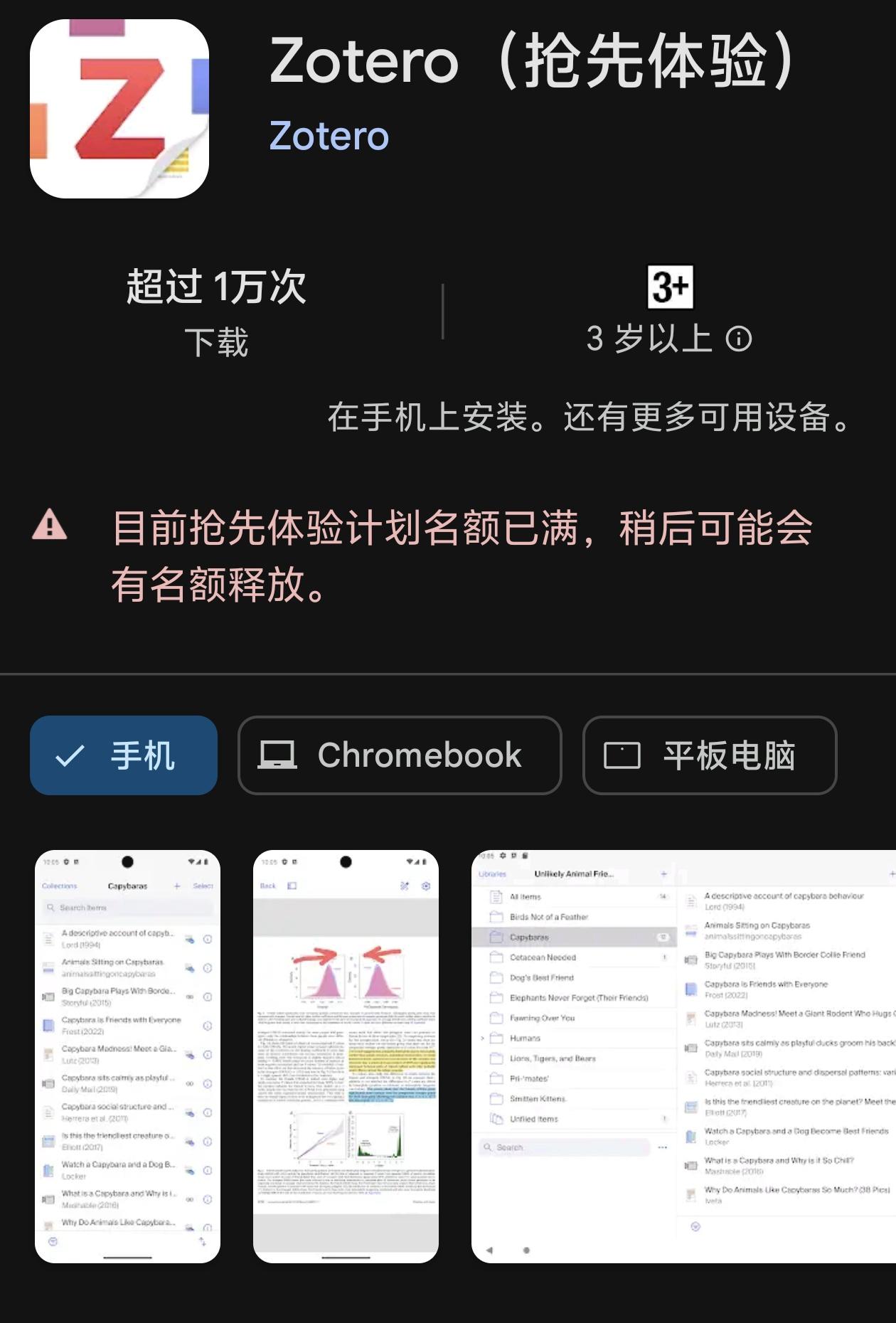Open the three-dot menu beside the tablet search bar

pyautogui.click(x=663, y=1147)
